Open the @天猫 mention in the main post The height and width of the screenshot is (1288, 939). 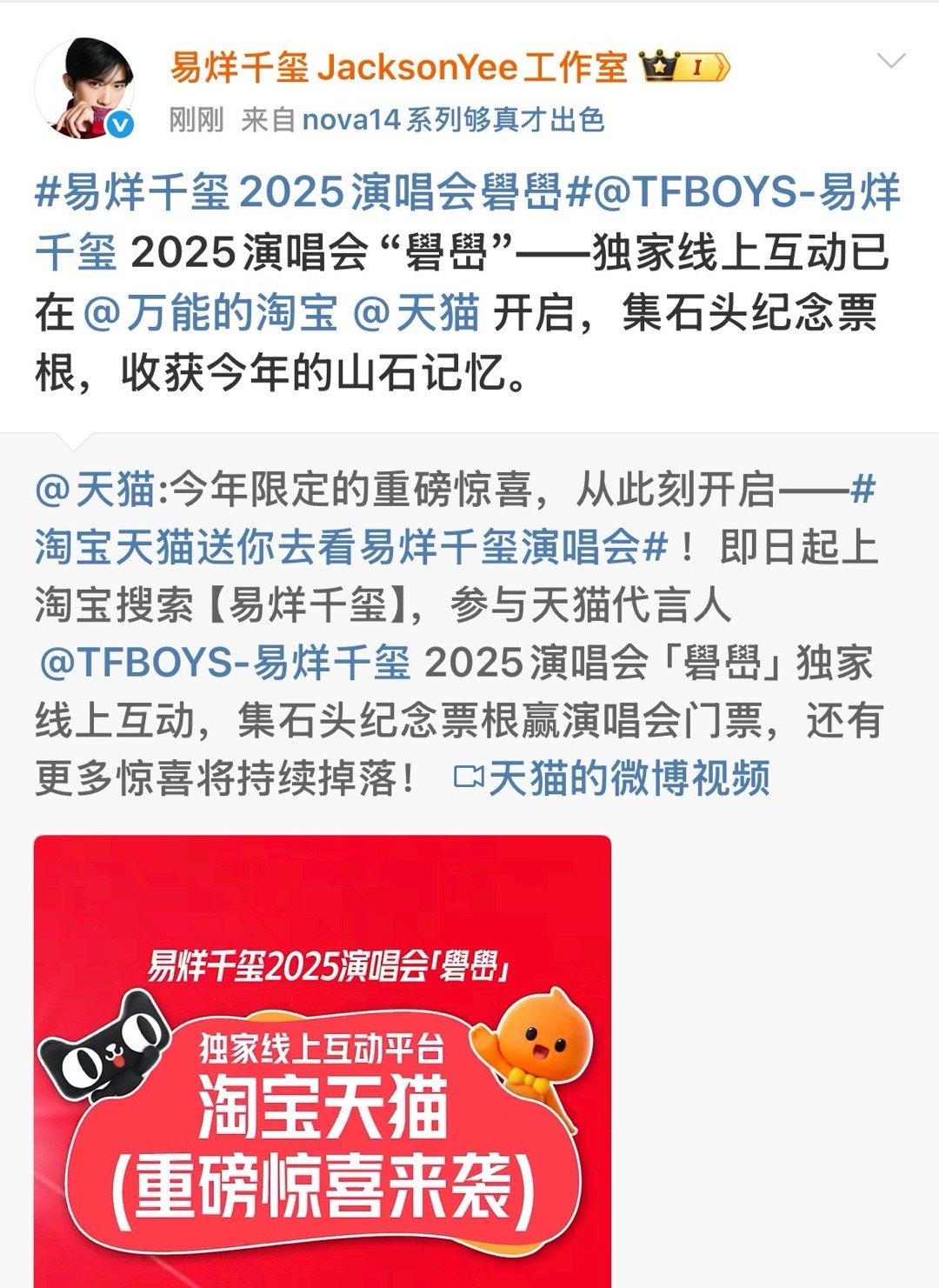click(x=416, y=313)
